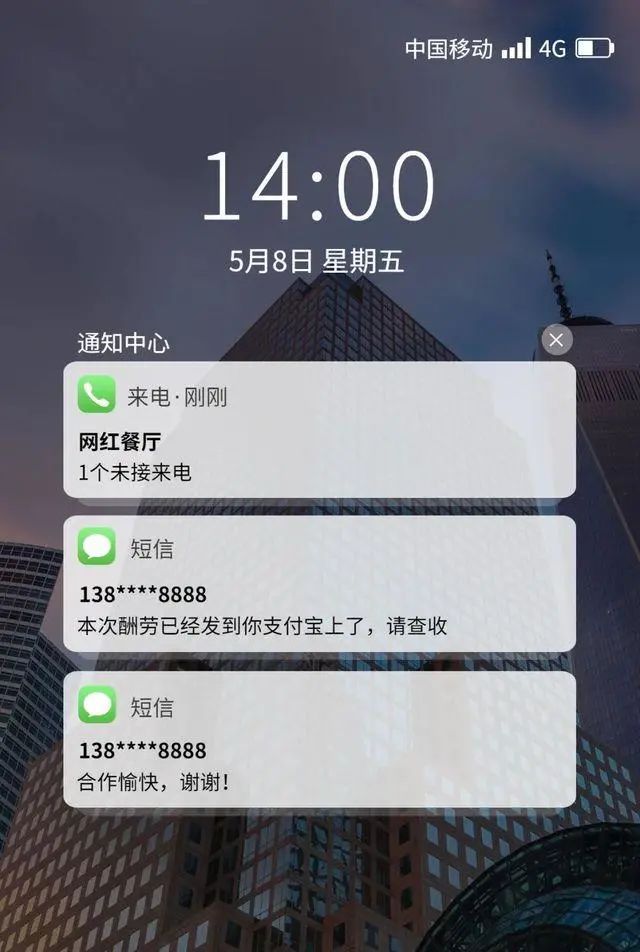
Task: Clear all notifications in the notification center
Action: pos(557,340)
